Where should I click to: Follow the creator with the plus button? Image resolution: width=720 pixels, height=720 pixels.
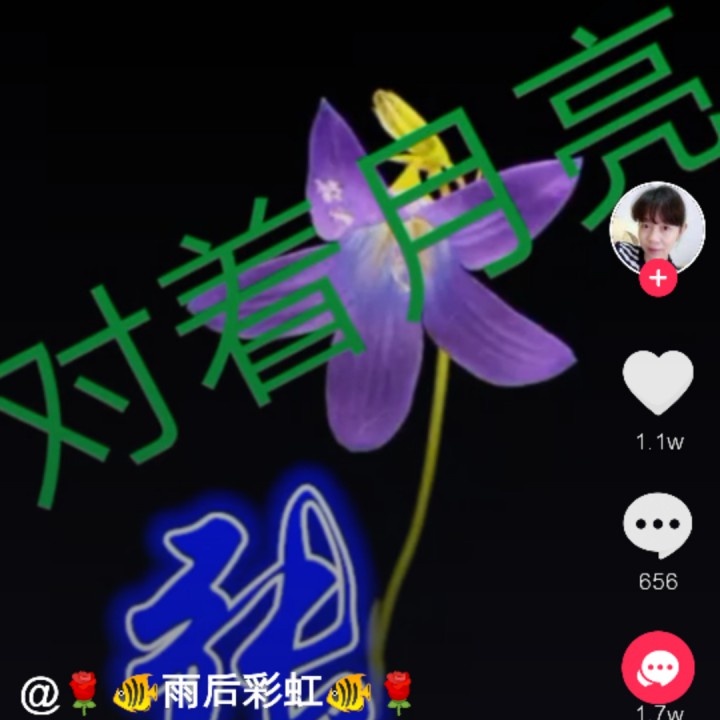(x=658, y=279)
